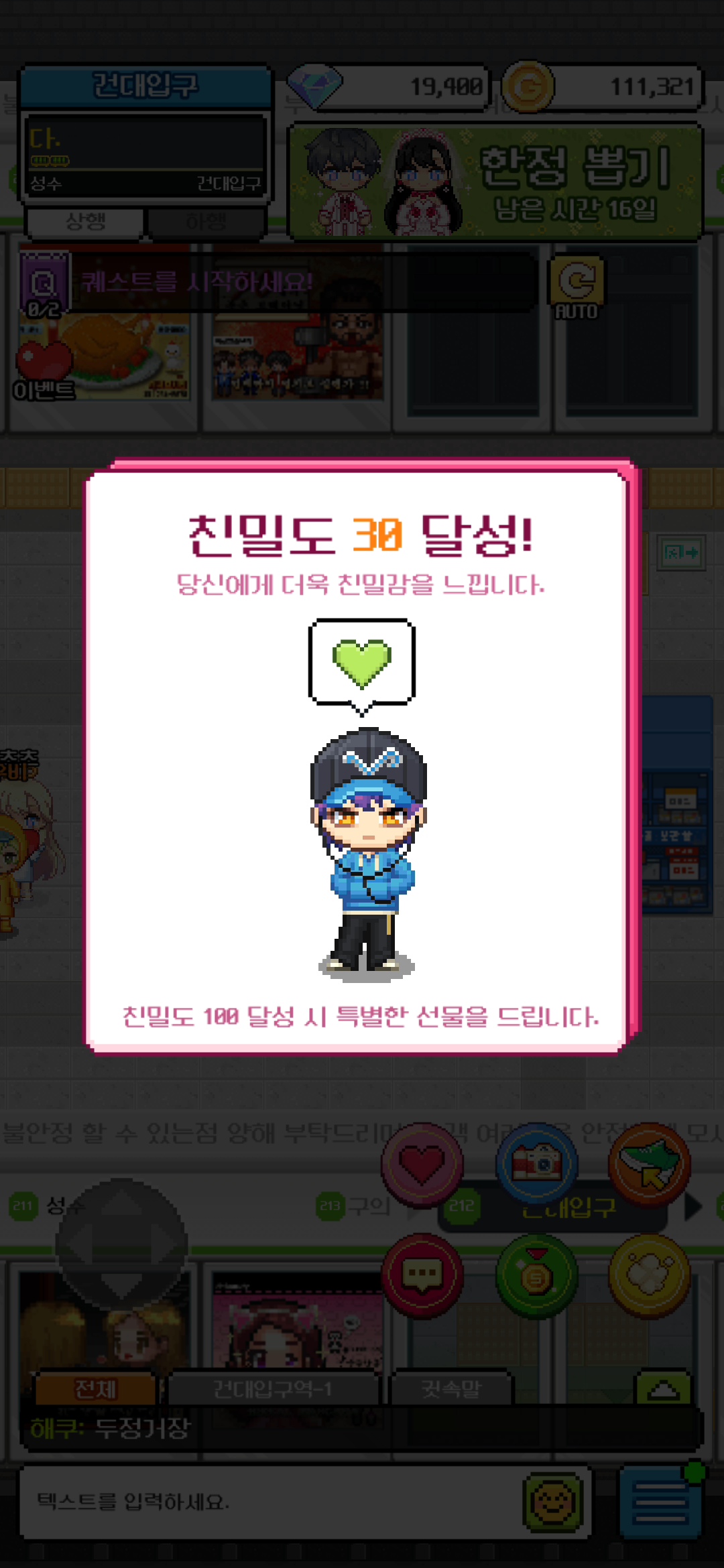Open the camera screenshot button

pyautogui.click(x=536, y=1164)
